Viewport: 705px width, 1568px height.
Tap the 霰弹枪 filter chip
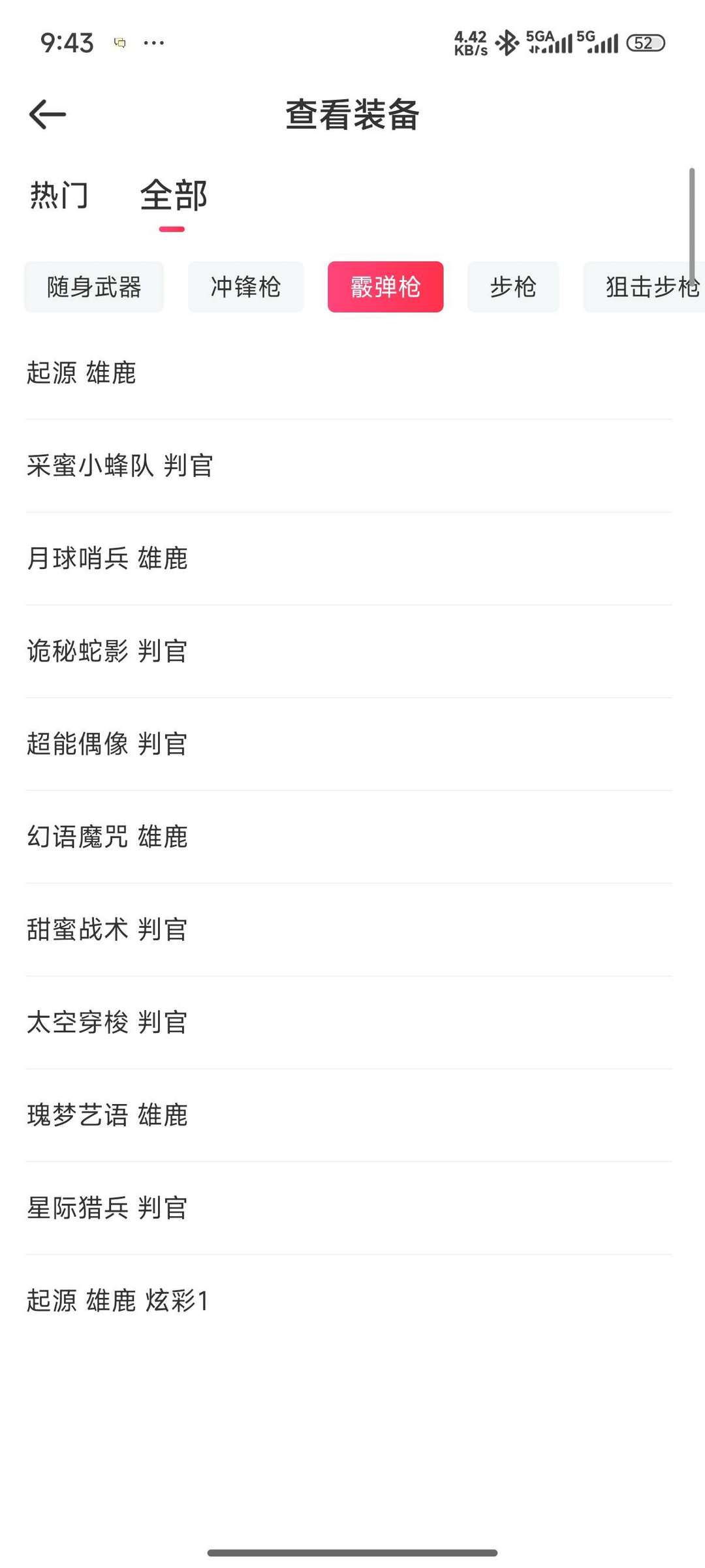click(385, 287)
